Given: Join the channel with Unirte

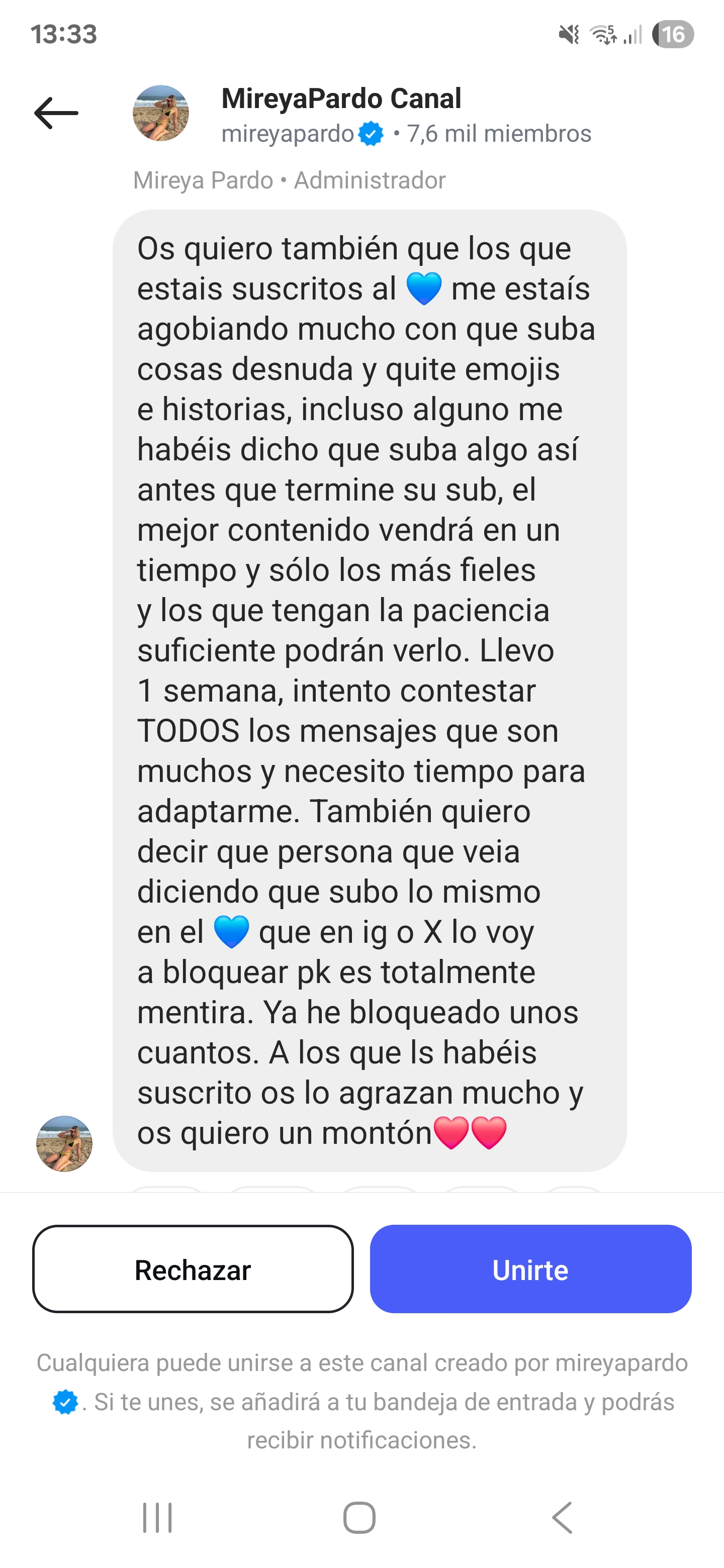Looking at the screenshot, I should [530, 1270].
